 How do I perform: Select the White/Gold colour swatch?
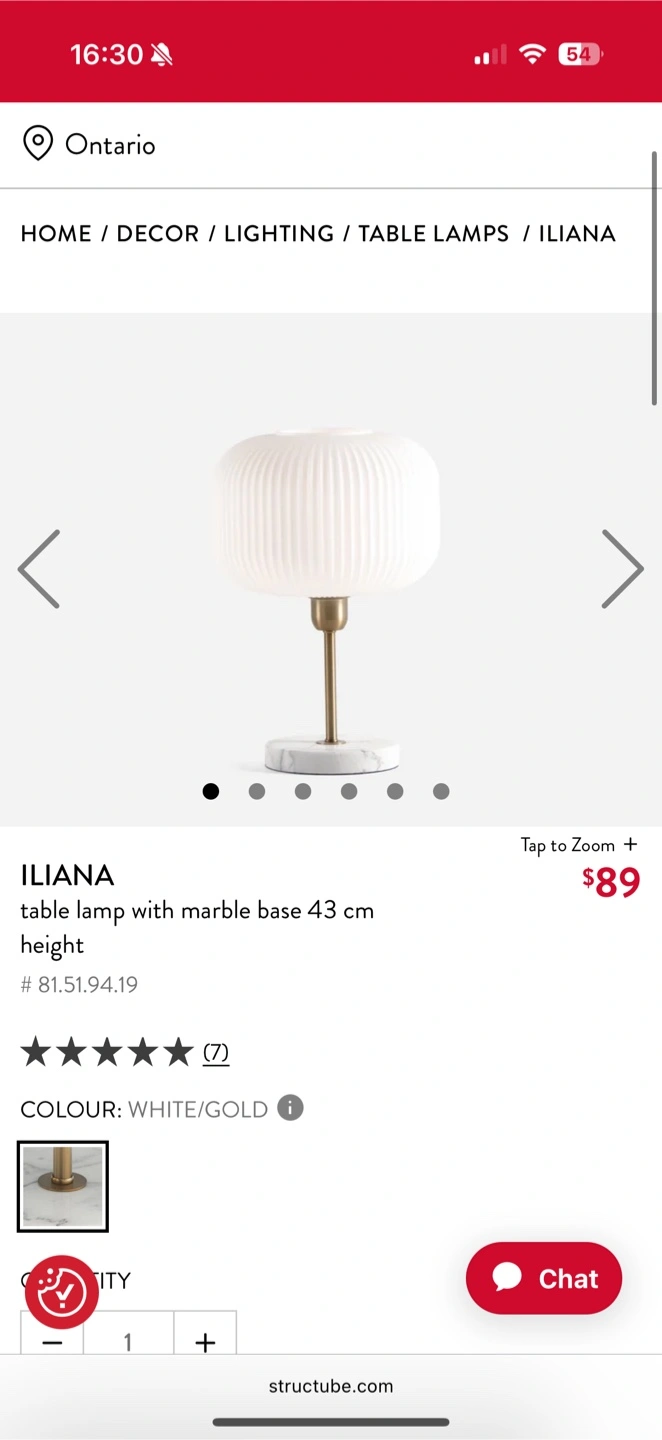pos(63,1186)
